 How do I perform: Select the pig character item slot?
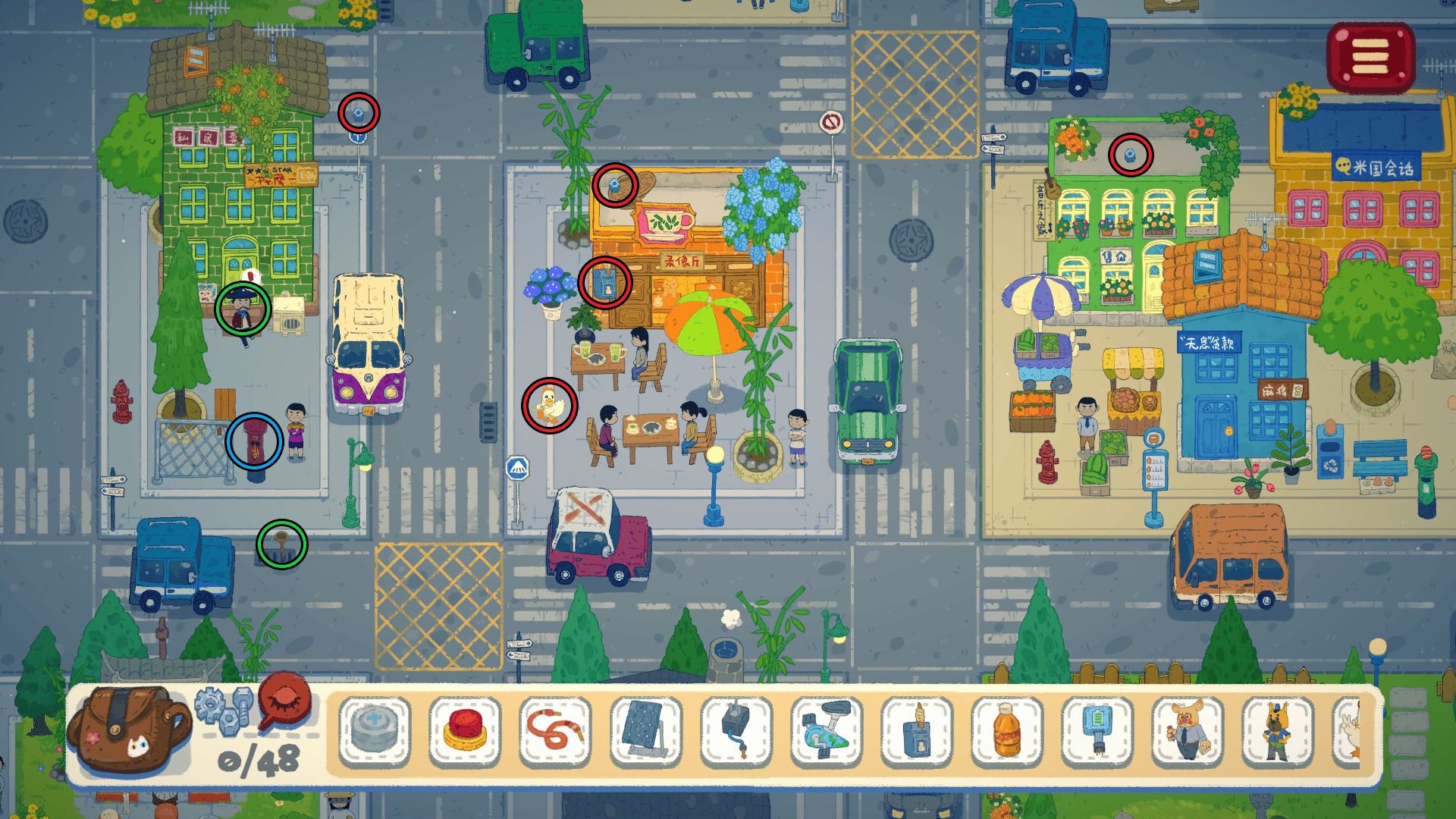point(1188,731)
